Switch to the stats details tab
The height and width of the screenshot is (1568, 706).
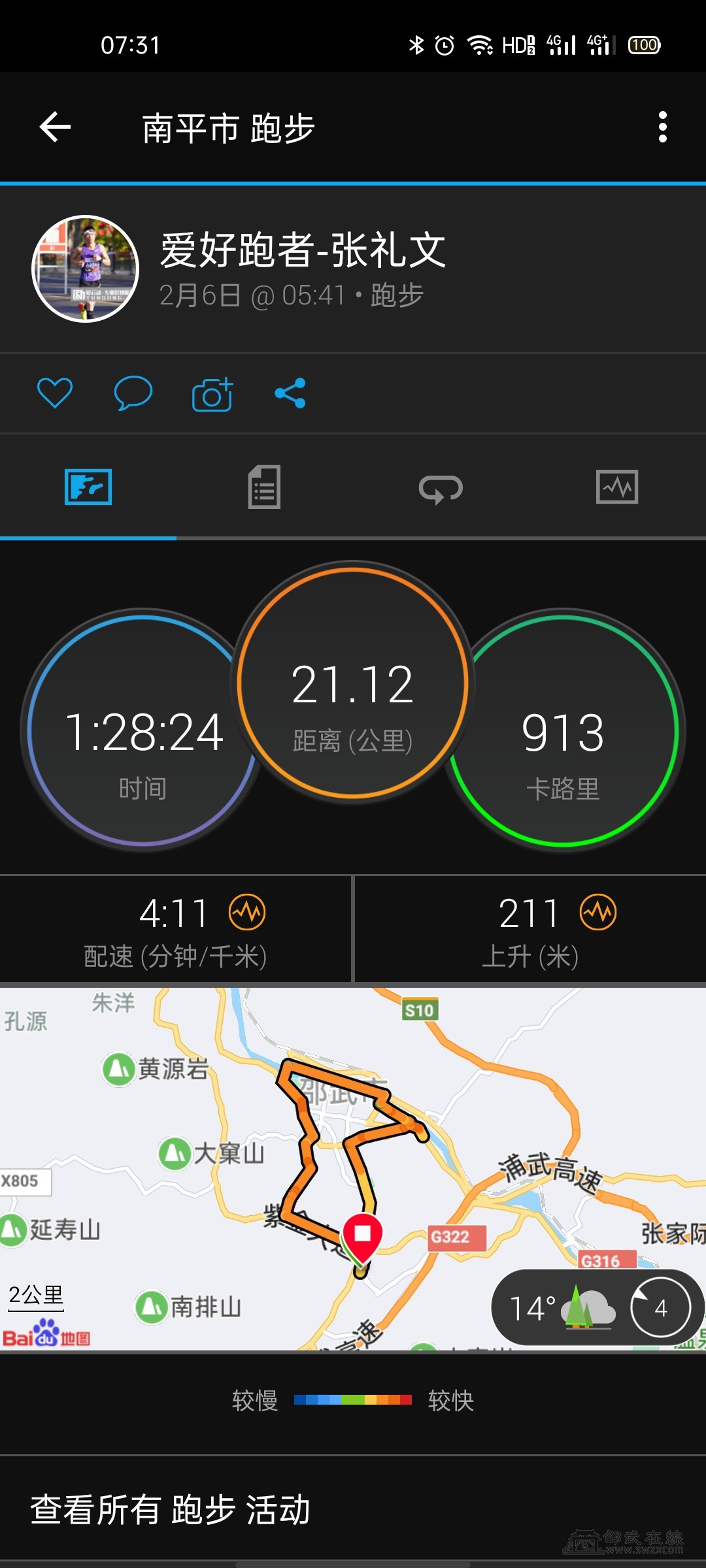tap(264, 487)
